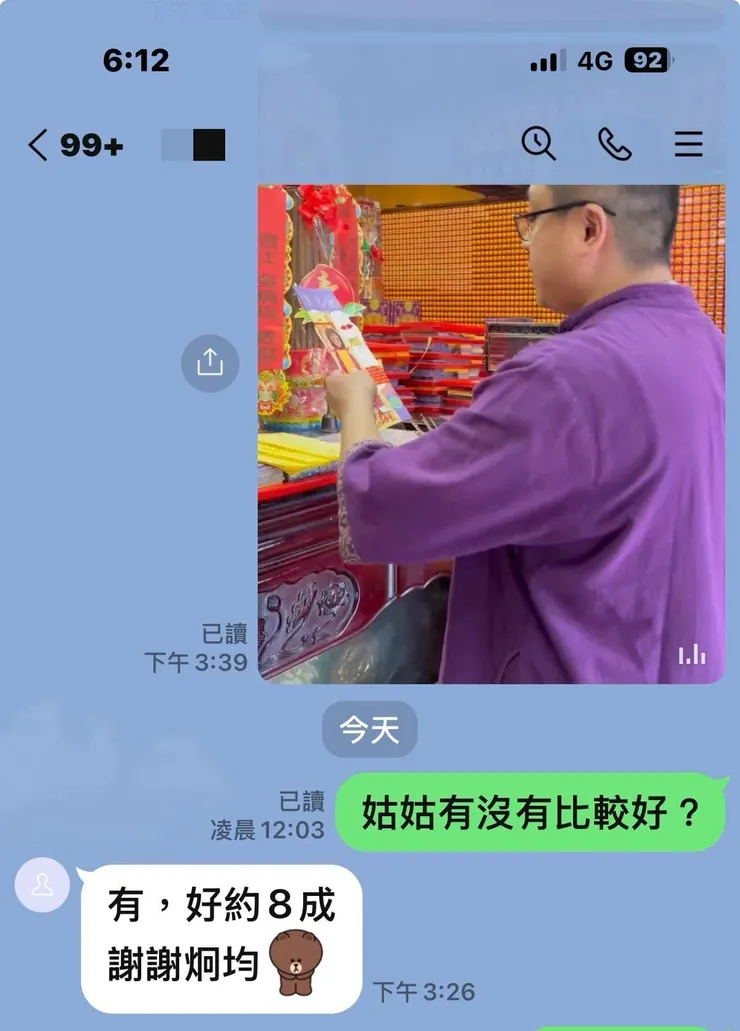Screen dimensions: 740x1031
Task: Tap the back arrow to leave the chat
Action: (x=37, y=145)
